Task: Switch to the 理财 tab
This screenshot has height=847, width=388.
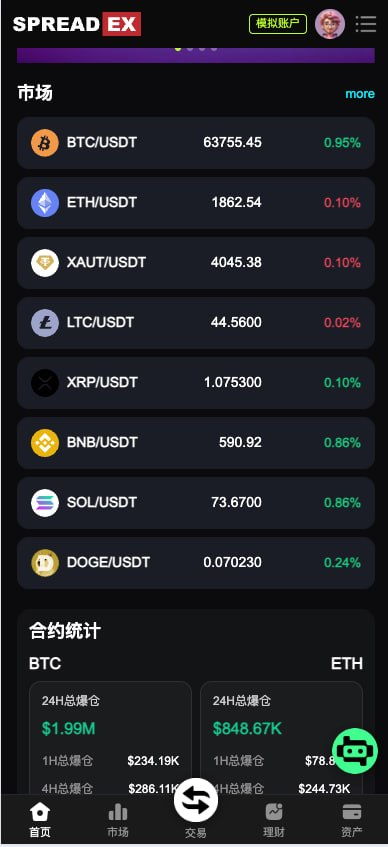Action: (x=274, y=820)
